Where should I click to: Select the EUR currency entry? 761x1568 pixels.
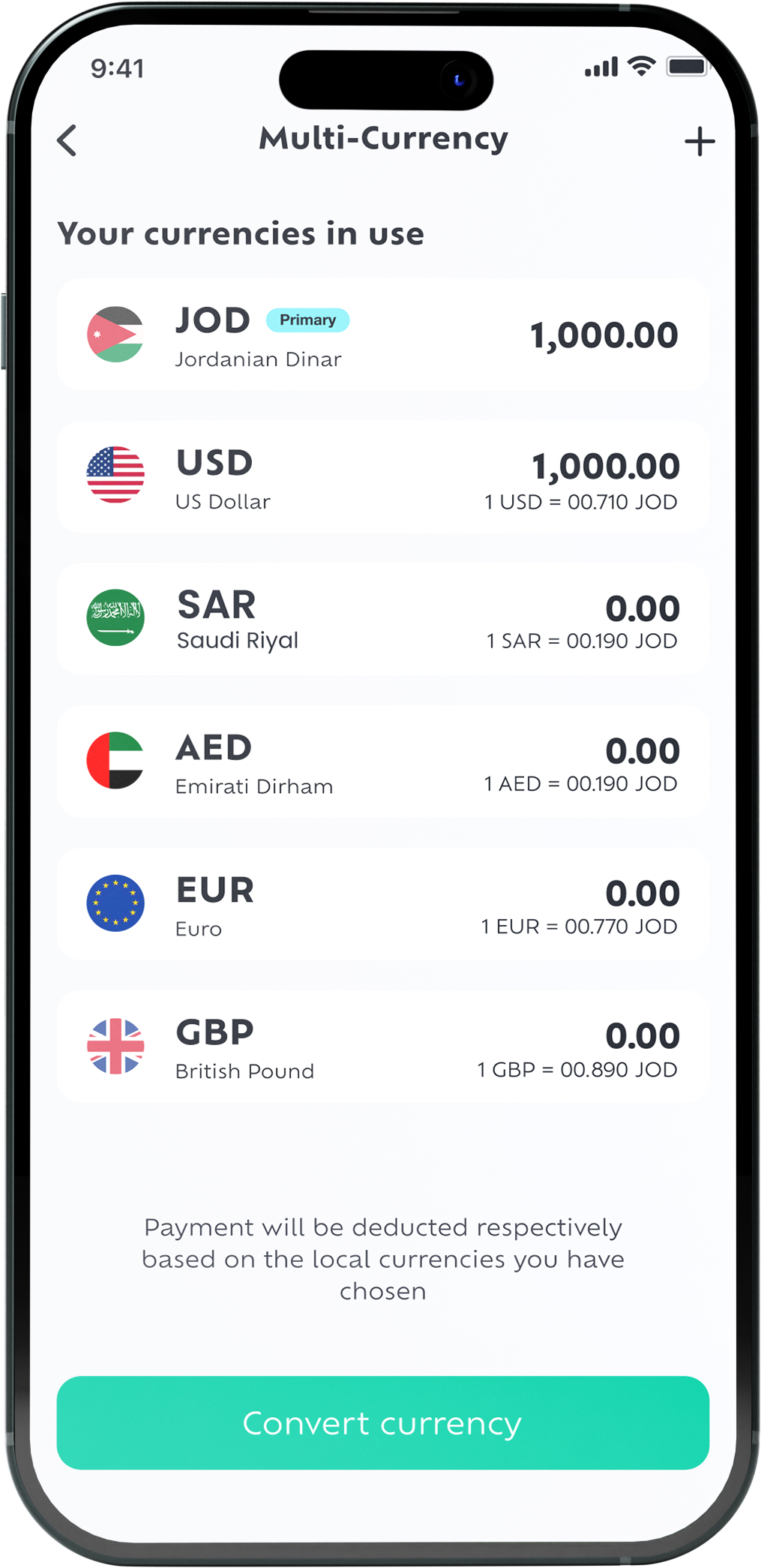pos(380,904)
